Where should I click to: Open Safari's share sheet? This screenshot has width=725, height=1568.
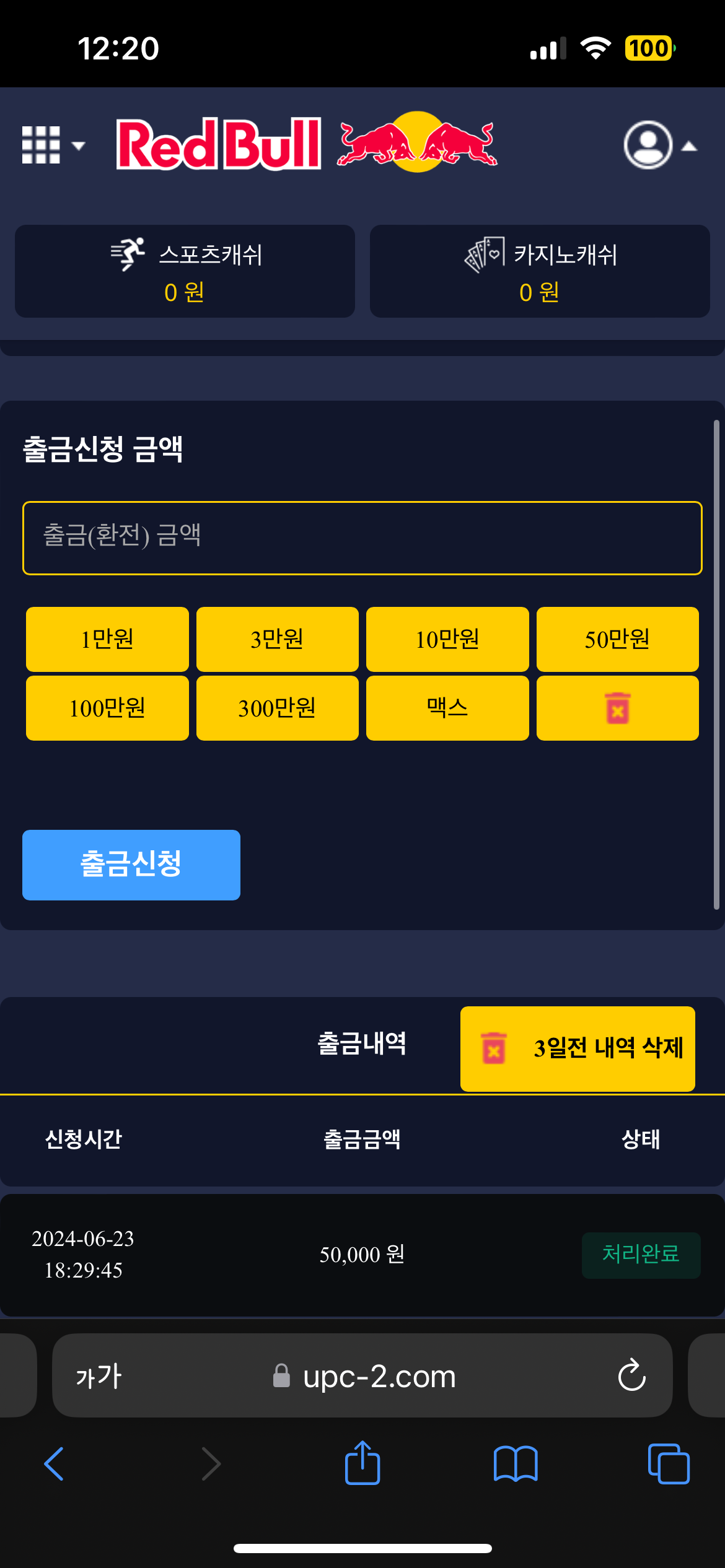[x=362, y=1463]
